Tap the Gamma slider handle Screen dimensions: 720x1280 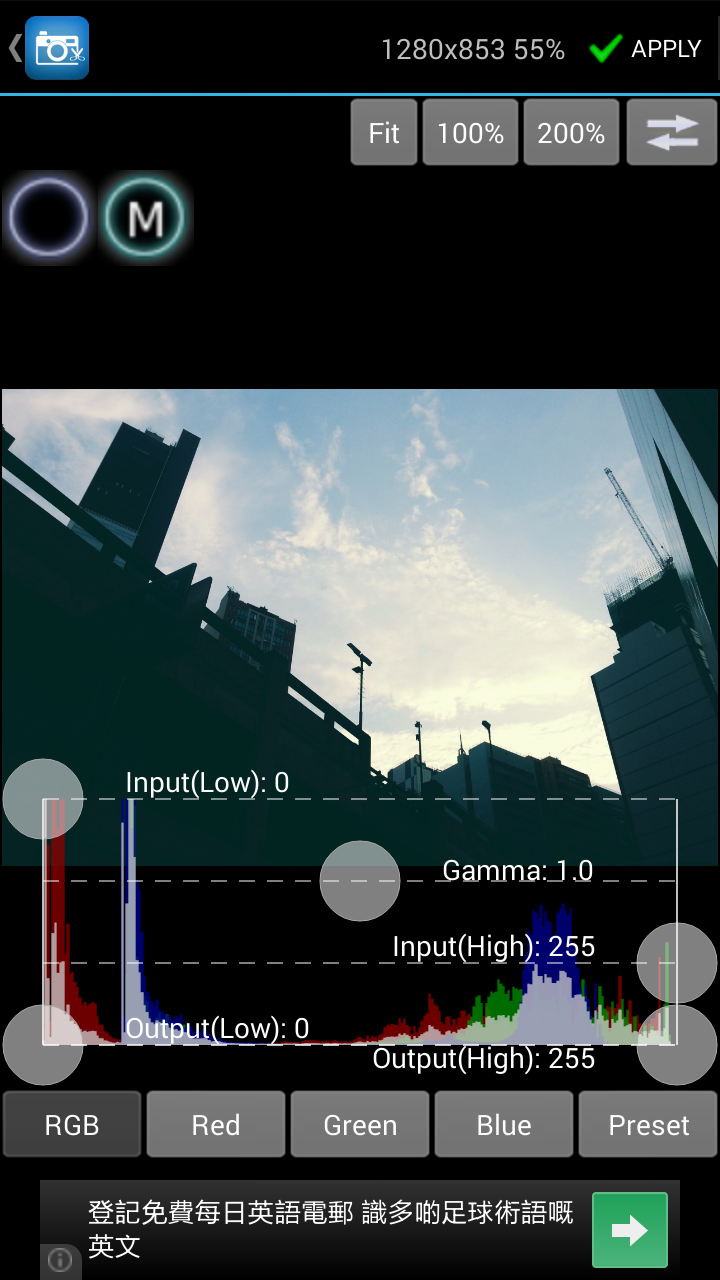coord(360,881)
